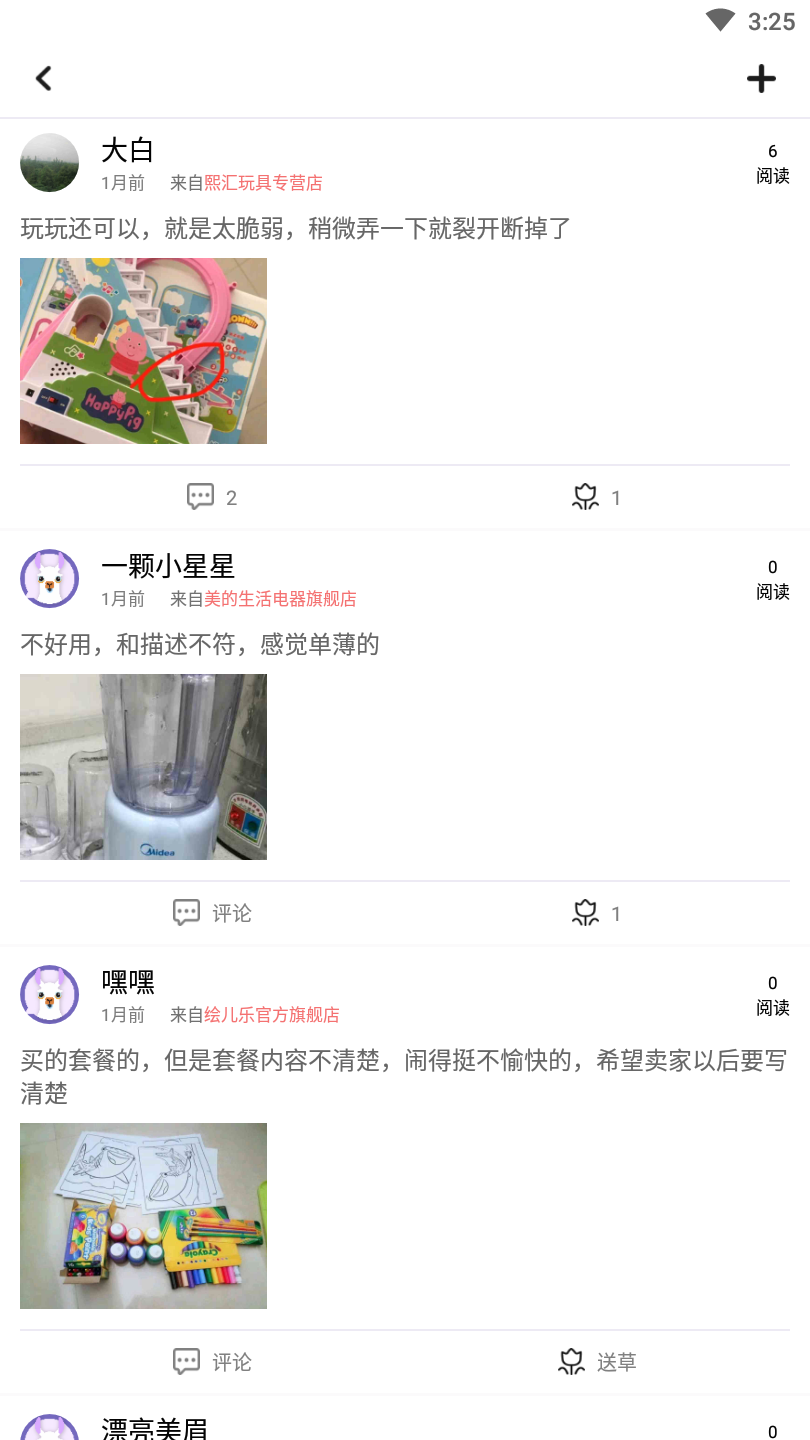Tap username 大白

tap(127, 150)
